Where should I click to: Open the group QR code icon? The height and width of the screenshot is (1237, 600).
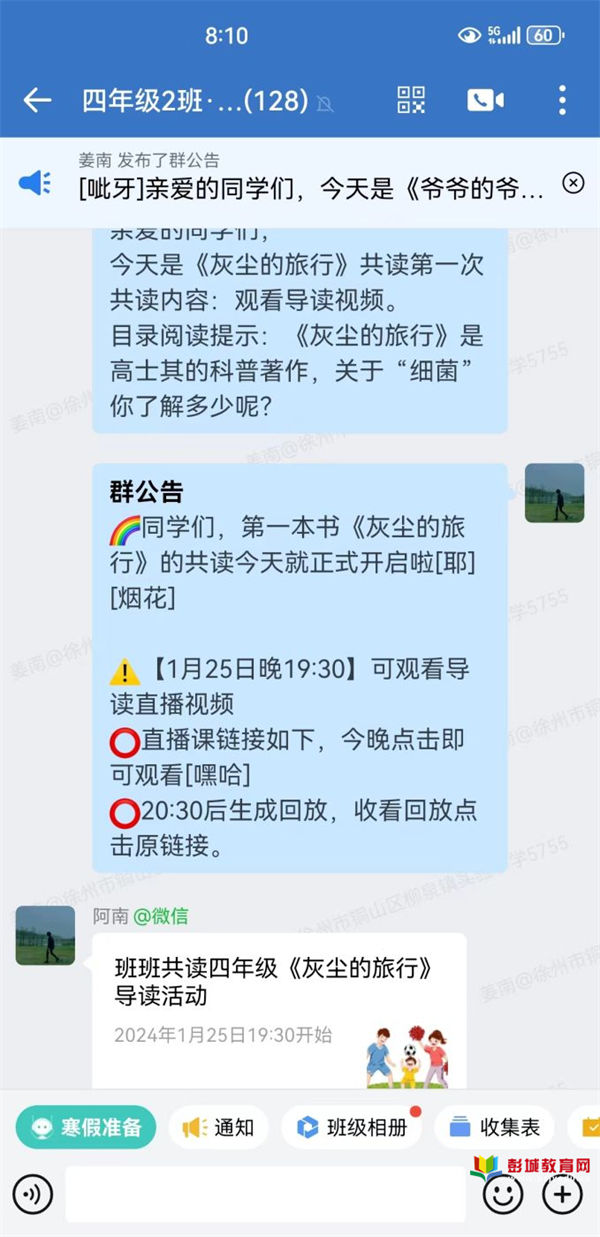click(411, 100)
